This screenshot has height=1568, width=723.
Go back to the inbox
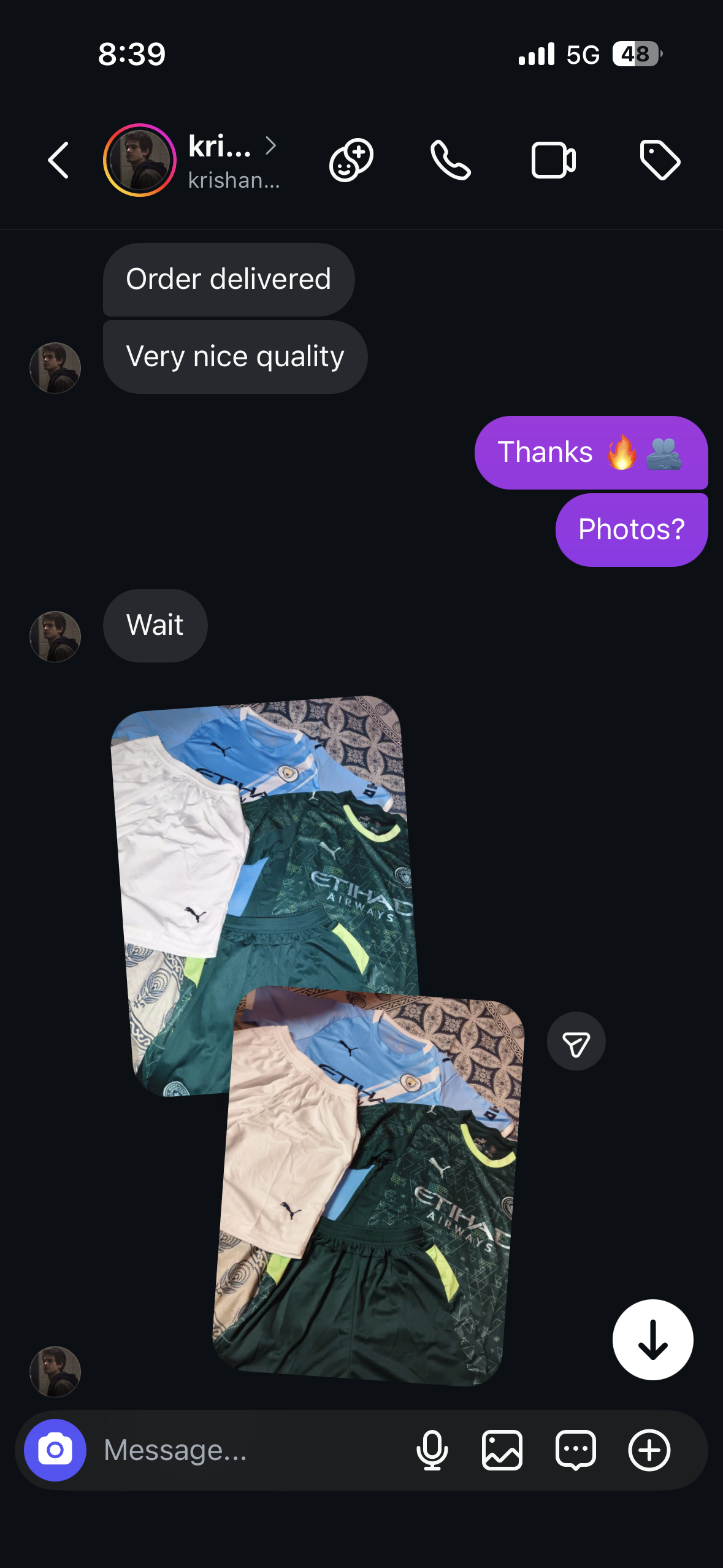point(58,161)
